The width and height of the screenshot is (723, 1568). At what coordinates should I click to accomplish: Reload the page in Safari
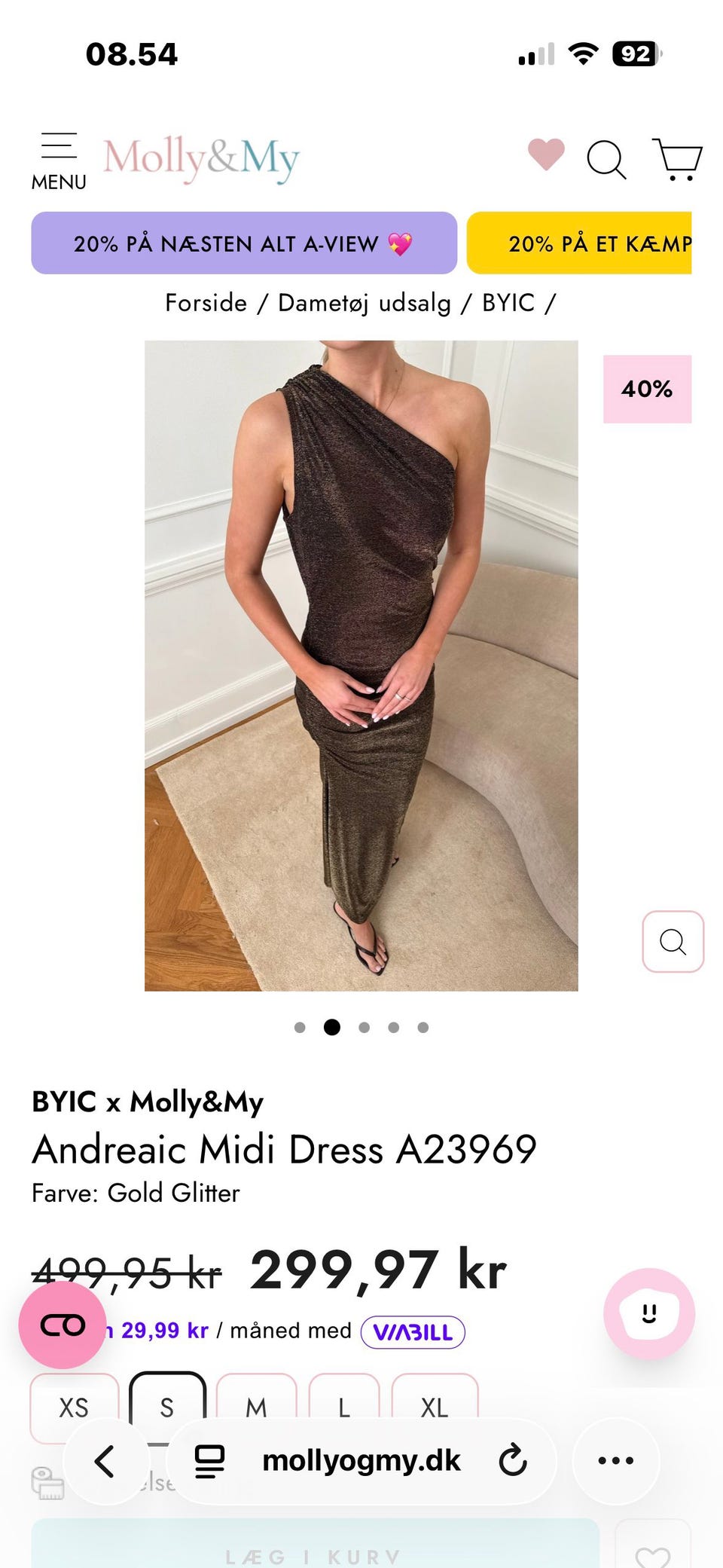[x=513, y=1460]
